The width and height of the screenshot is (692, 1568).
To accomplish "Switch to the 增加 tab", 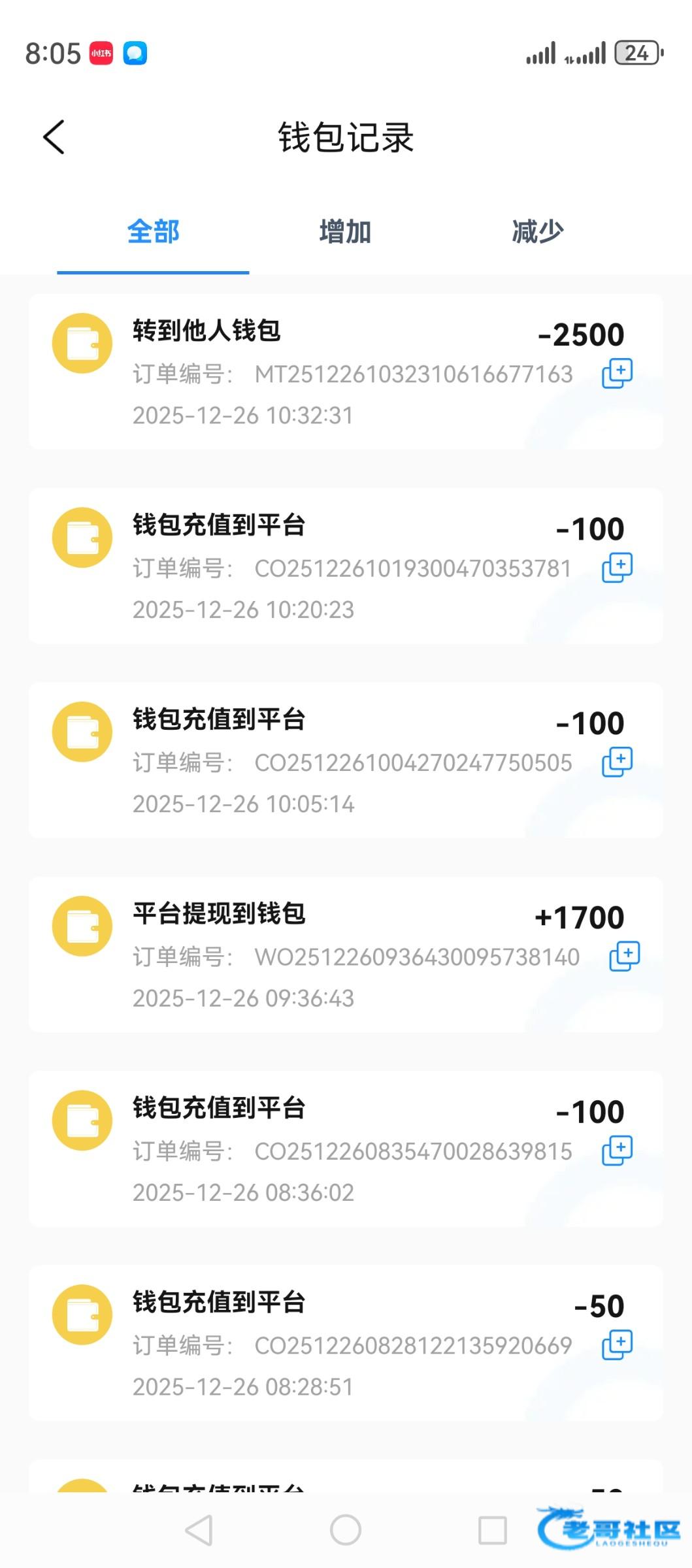I will pyautogui.click(x=345, y=232).
